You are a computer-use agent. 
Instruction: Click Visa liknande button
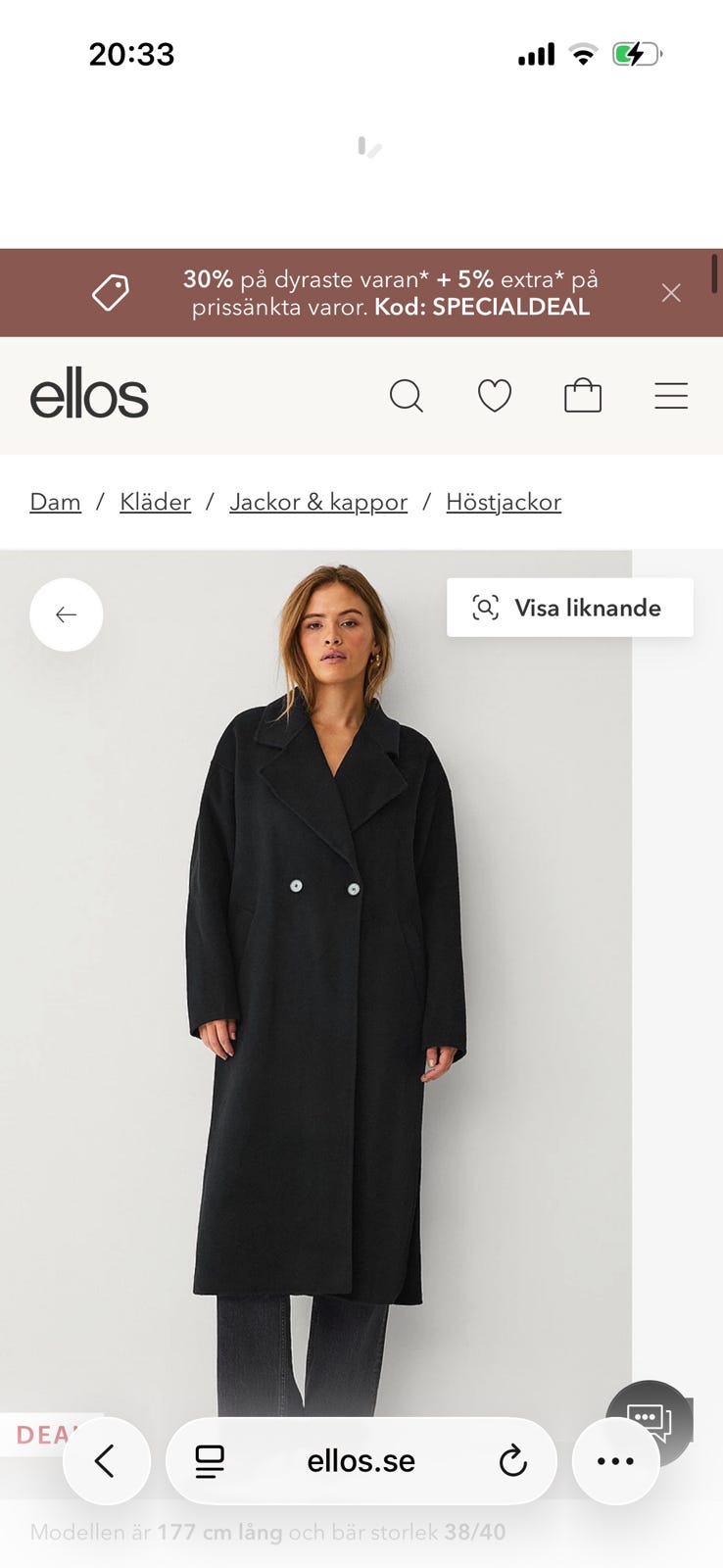coord(569,608)
